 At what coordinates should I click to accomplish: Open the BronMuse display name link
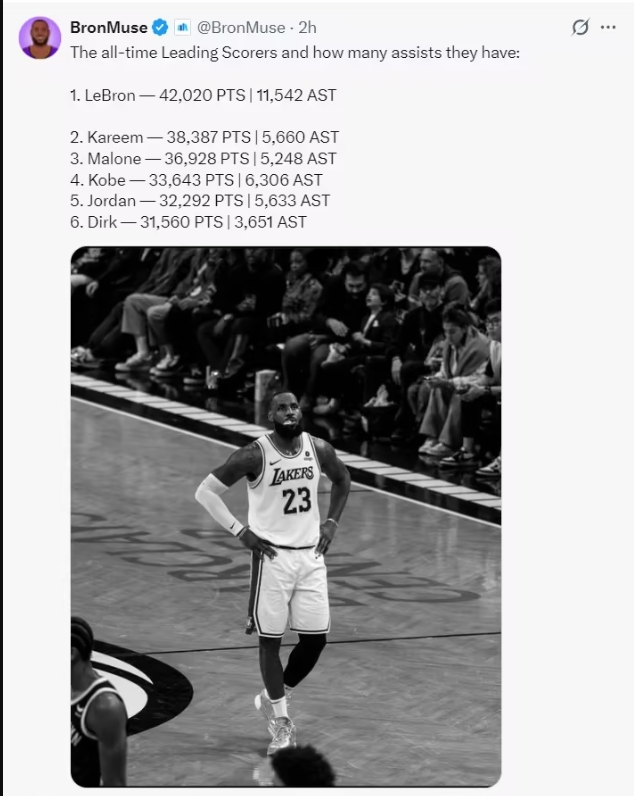pyautogui.click(x=109, y=28)
